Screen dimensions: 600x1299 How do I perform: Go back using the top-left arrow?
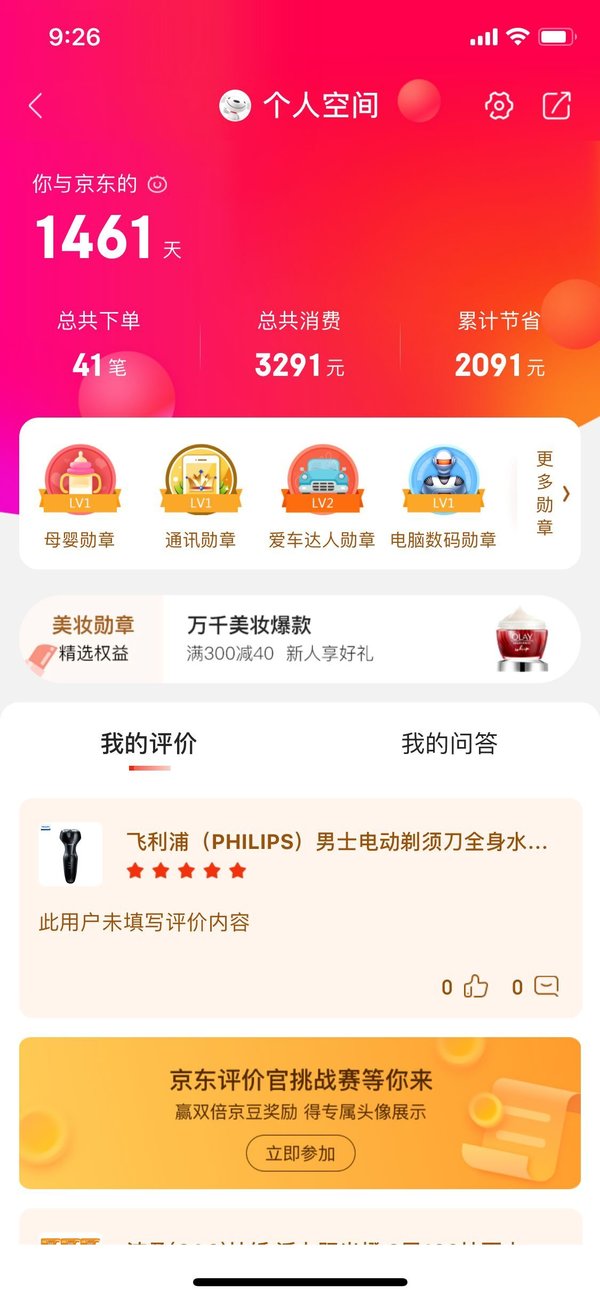[x=36, y=106]
